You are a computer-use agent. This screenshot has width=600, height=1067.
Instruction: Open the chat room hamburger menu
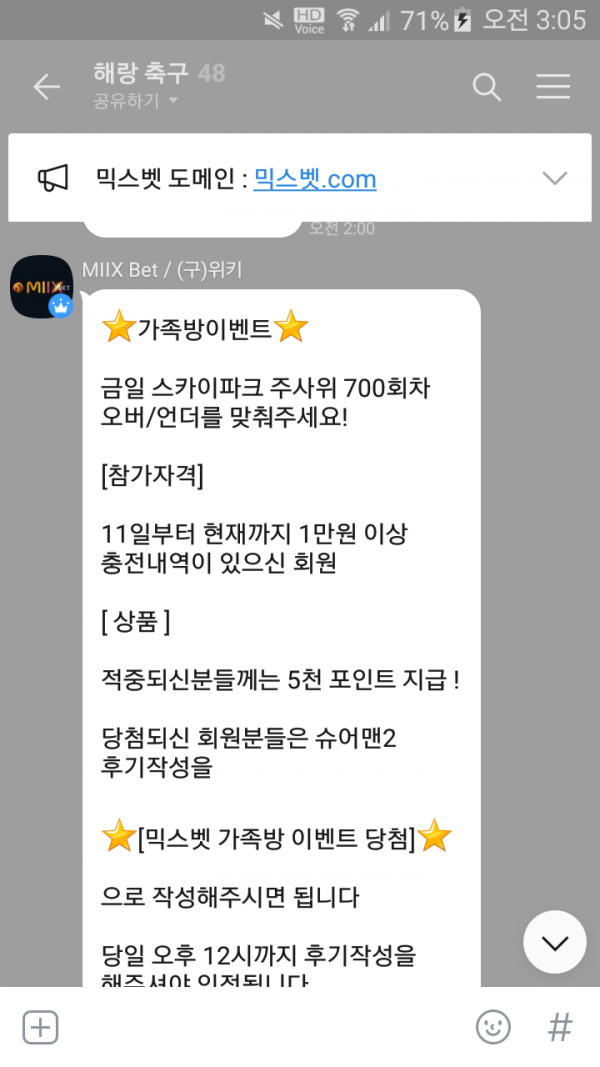[x=553, y=87]
